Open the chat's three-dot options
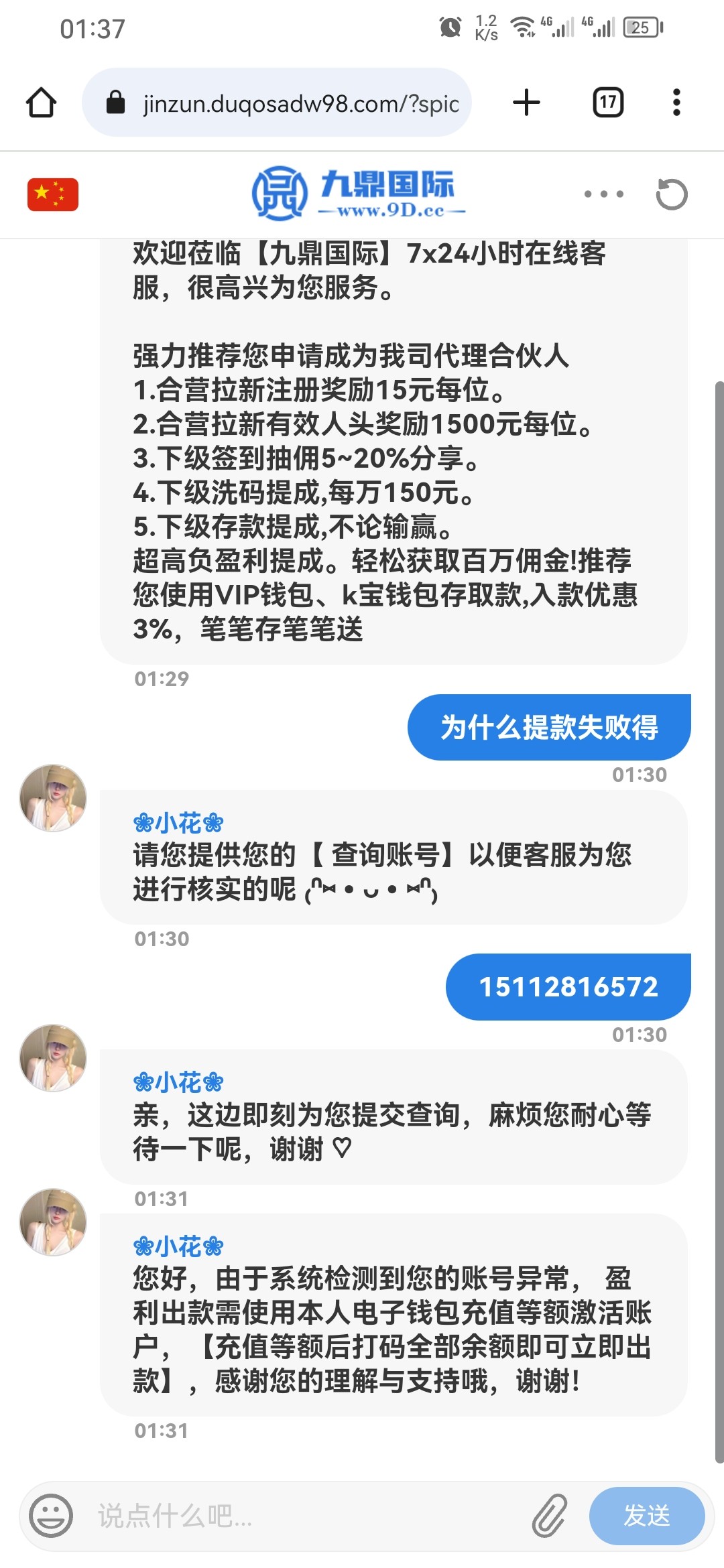The height and width of the screenshot is (1568, 724). coord(603,195)
